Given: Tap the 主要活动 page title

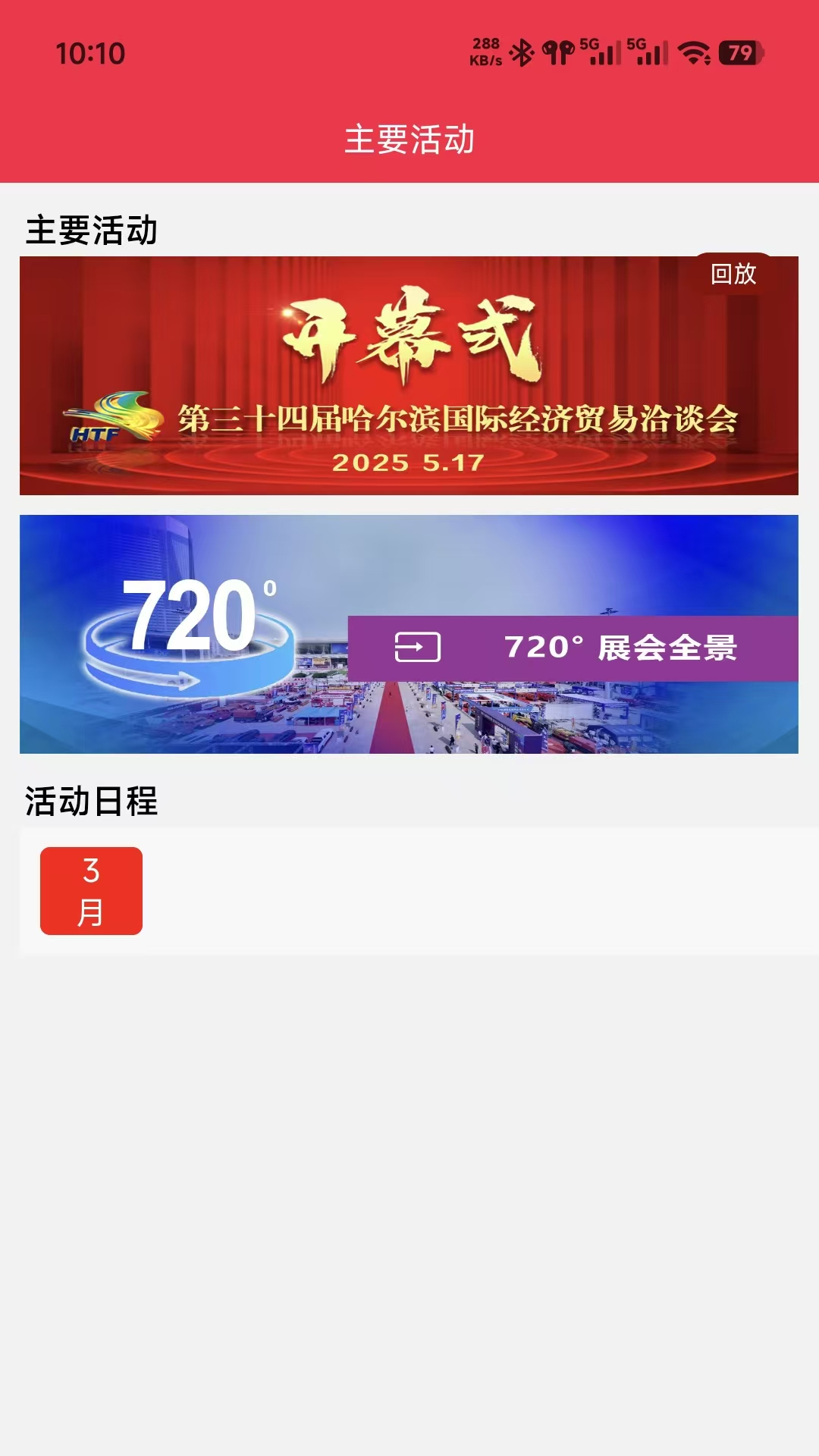Looking at the screenshot, I should pyautogui.click(x=409, y=138).
